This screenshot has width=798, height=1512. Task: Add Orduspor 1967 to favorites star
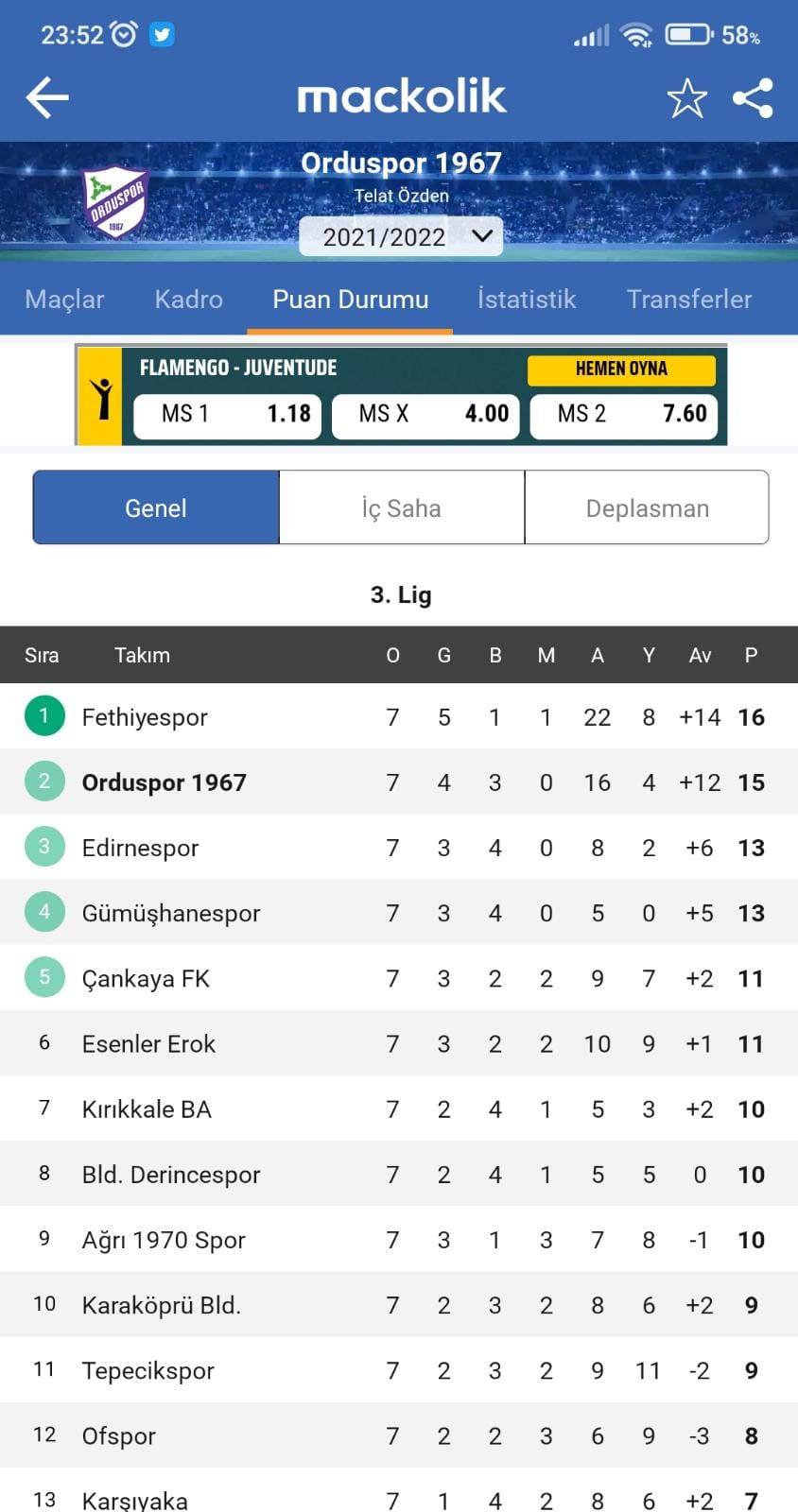point(686,97)
